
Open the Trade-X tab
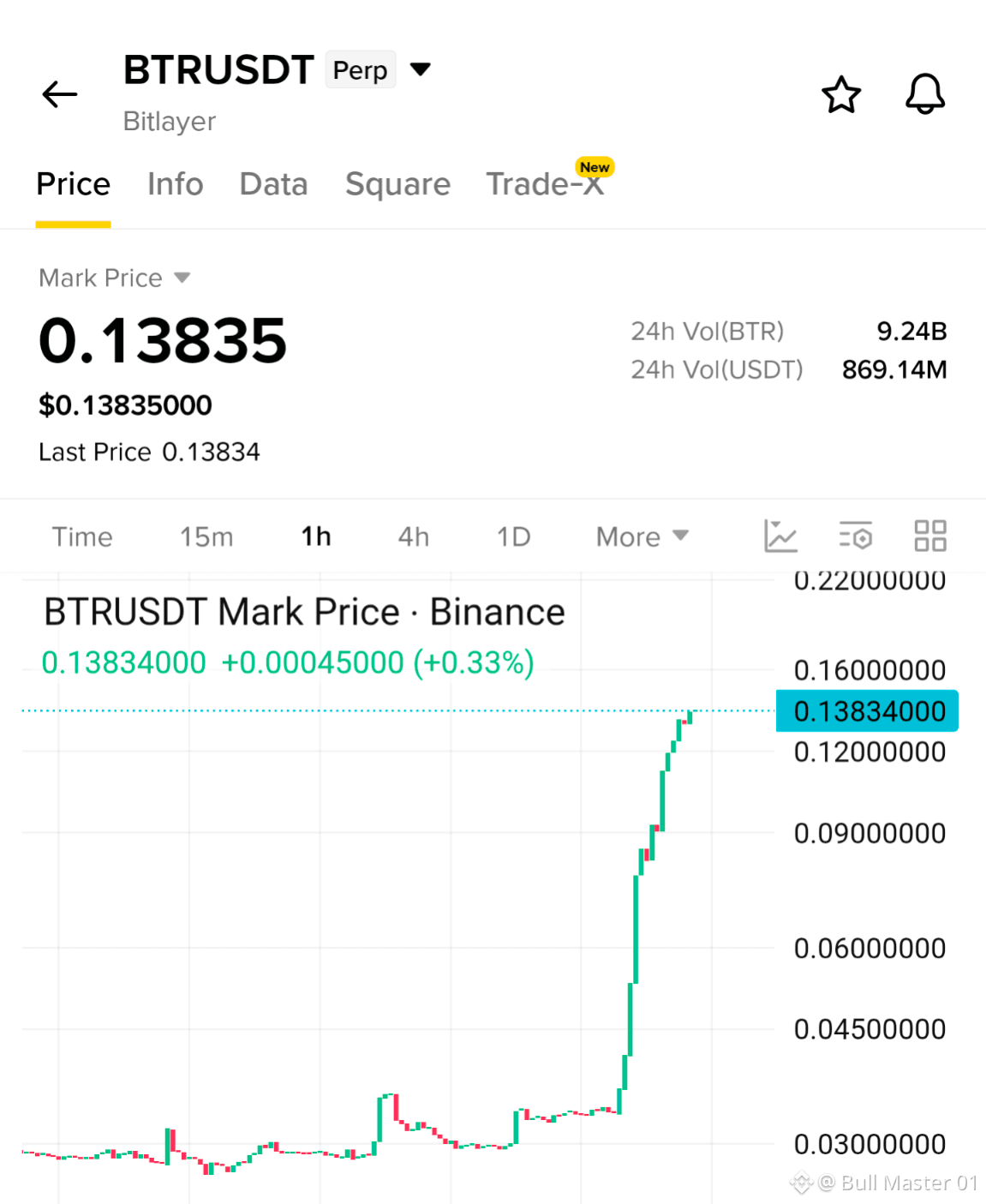pos(546,184)
